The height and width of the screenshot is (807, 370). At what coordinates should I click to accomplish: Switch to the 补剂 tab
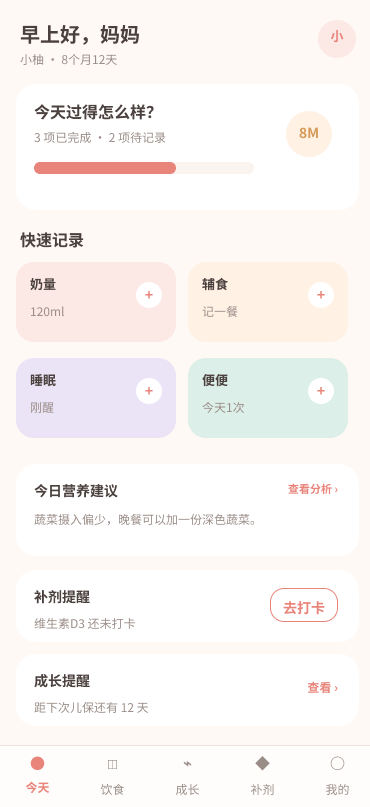(x=262, y=776)
